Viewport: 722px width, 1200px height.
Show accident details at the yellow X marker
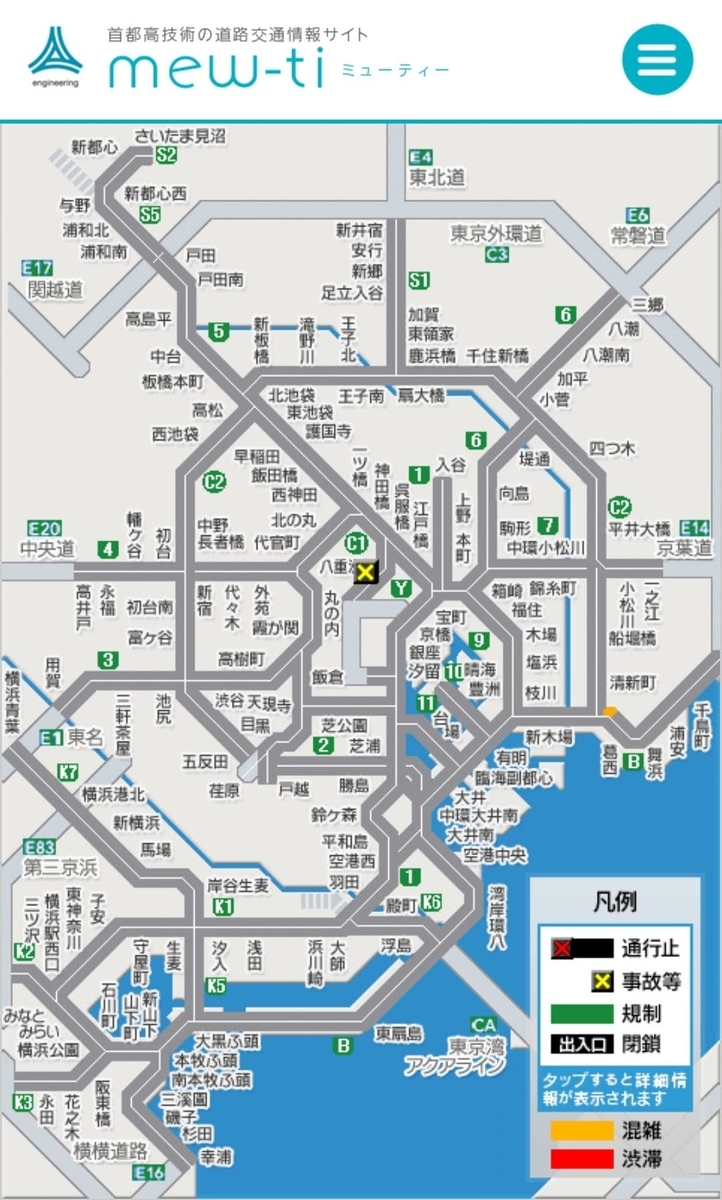pyautogui.click(x=367, y=573)
